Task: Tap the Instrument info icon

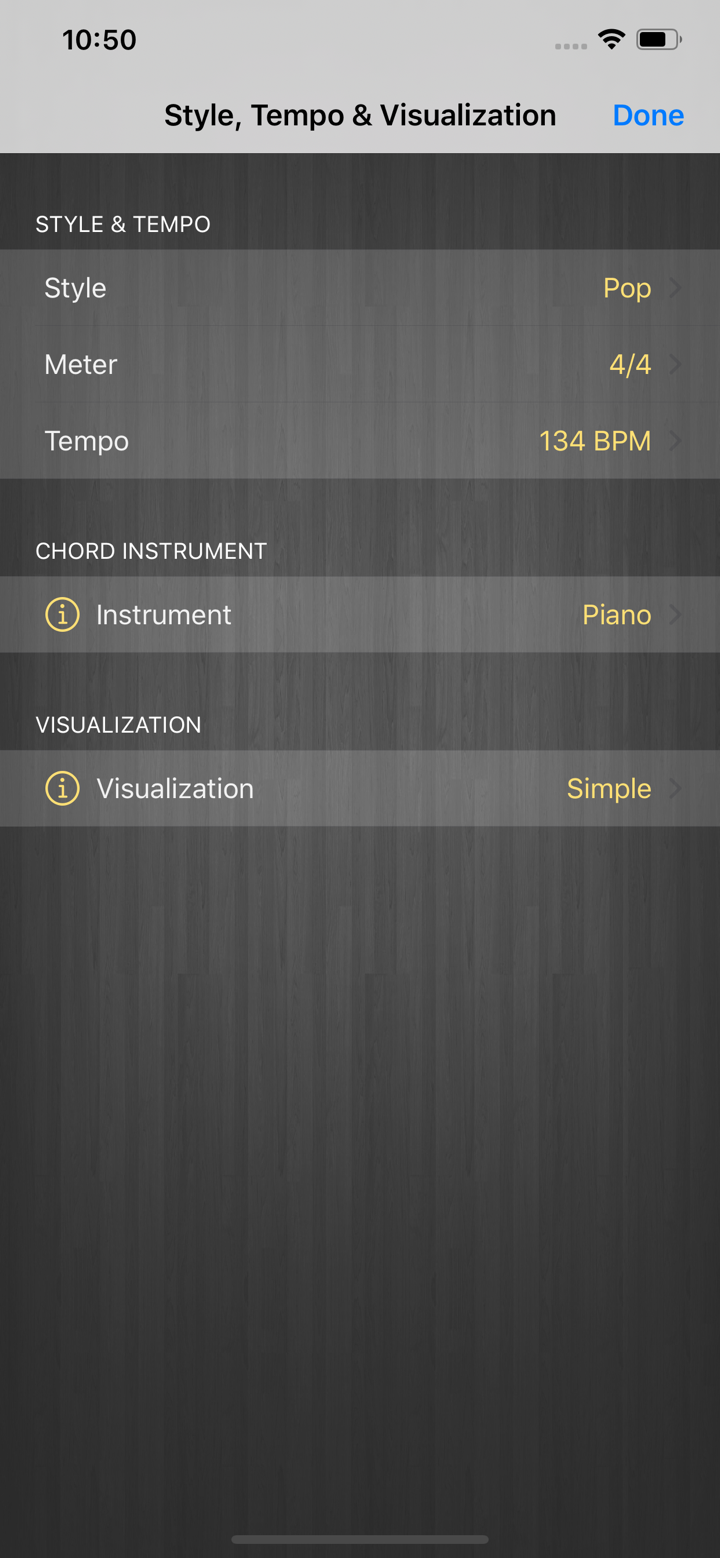Action: coord(61,615)
